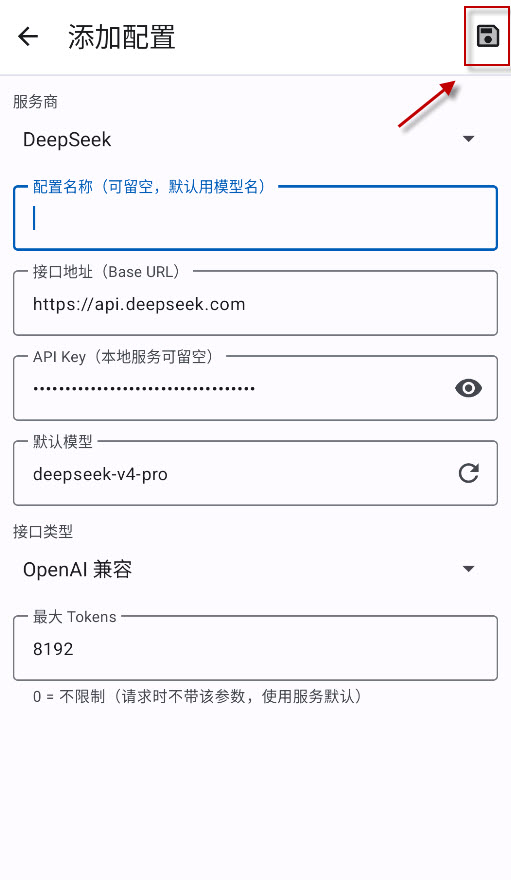Go back from the 添加配置 screen

tap(27, 37)
